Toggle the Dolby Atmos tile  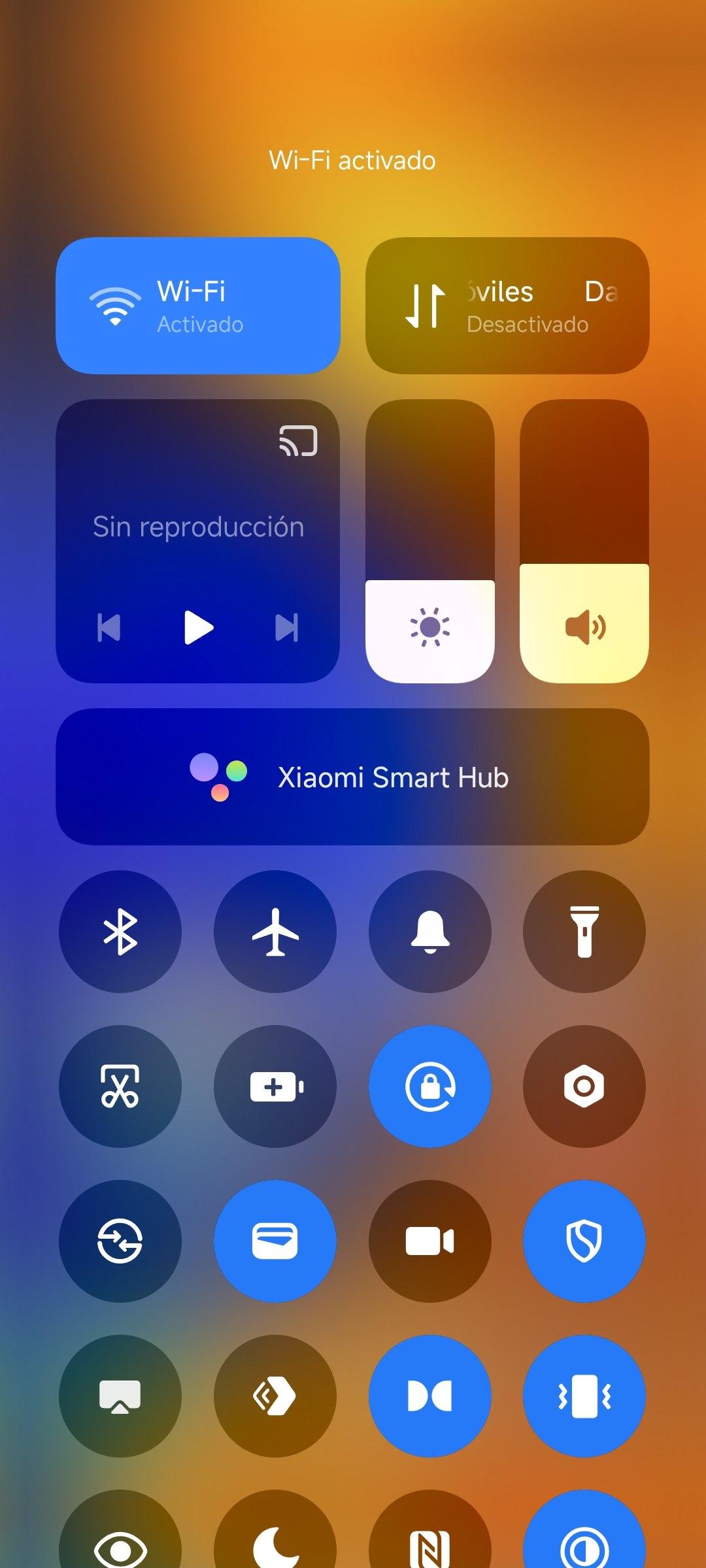(x=430, y=1396)
